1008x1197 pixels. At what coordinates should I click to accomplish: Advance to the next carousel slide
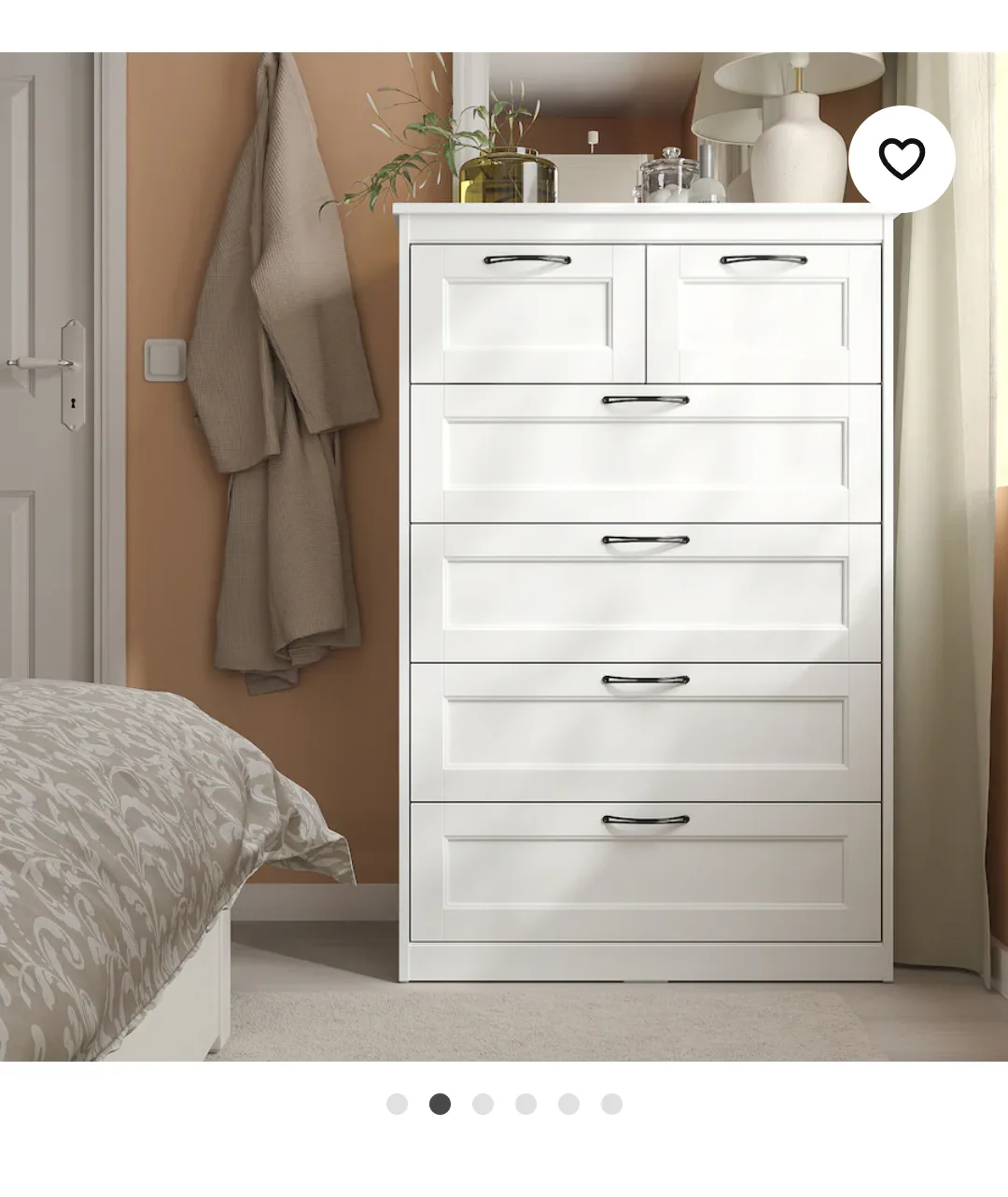pyautogui.click(x=482, y=1103)
